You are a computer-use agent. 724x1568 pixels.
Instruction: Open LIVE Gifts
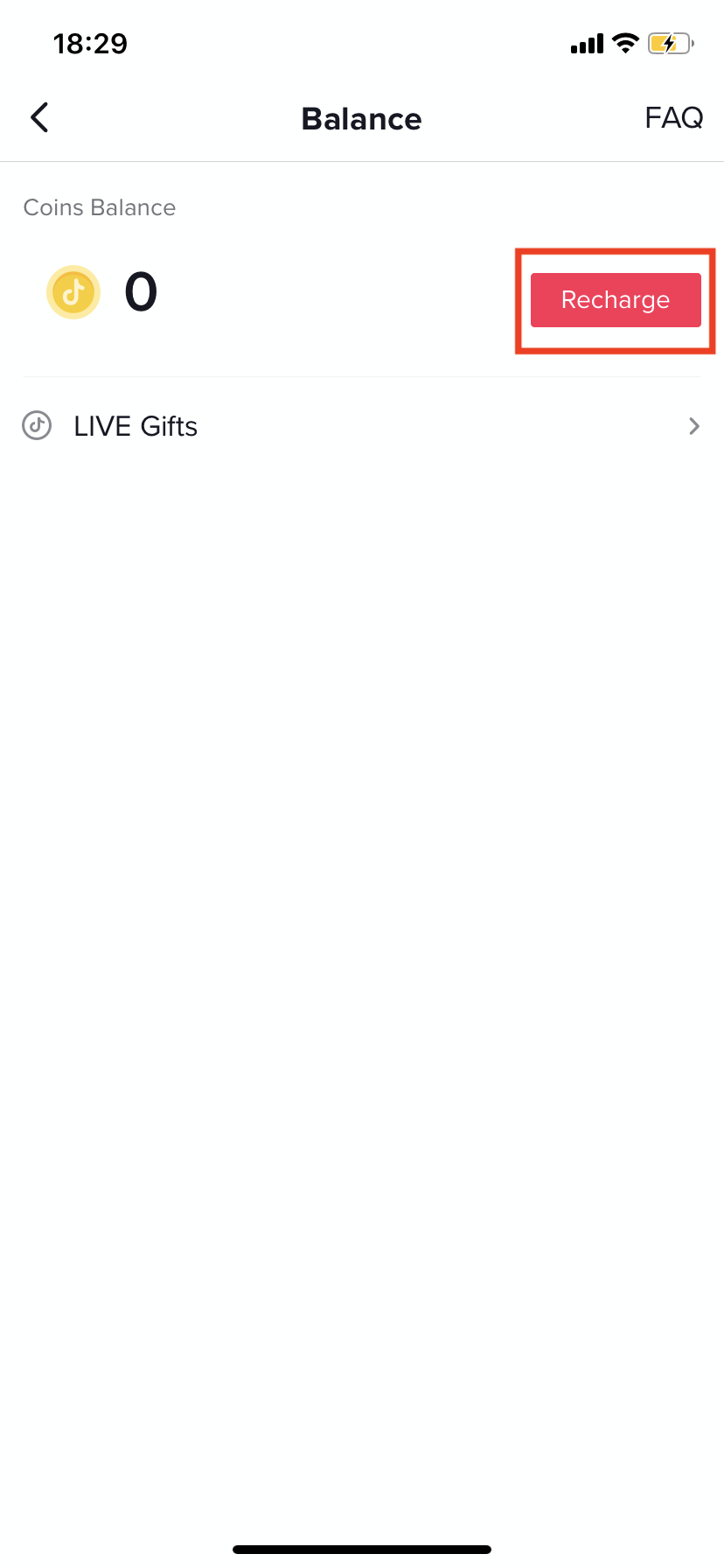pyautogui.click(x=361, y=426)
